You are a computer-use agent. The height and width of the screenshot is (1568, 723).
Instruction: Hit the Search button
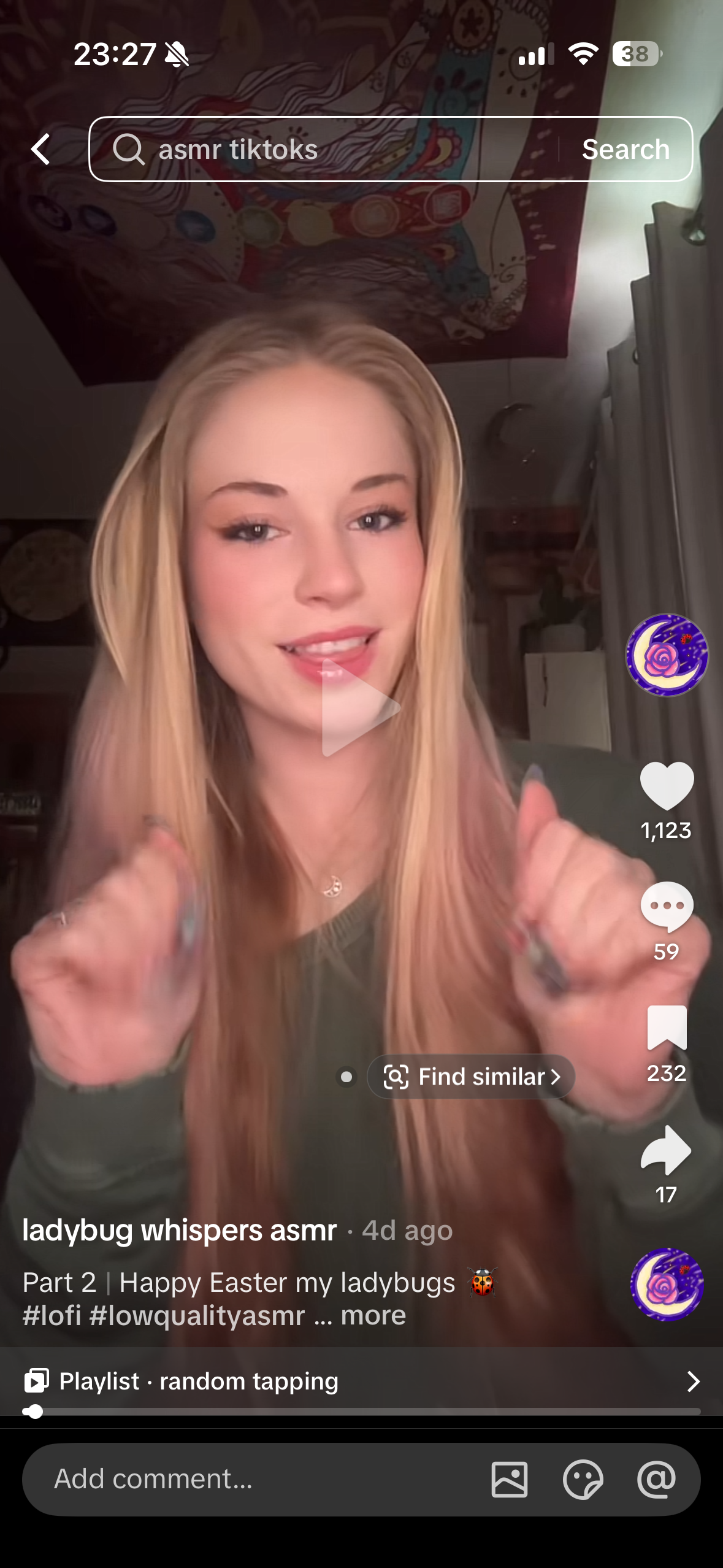[x=625, y=149]
